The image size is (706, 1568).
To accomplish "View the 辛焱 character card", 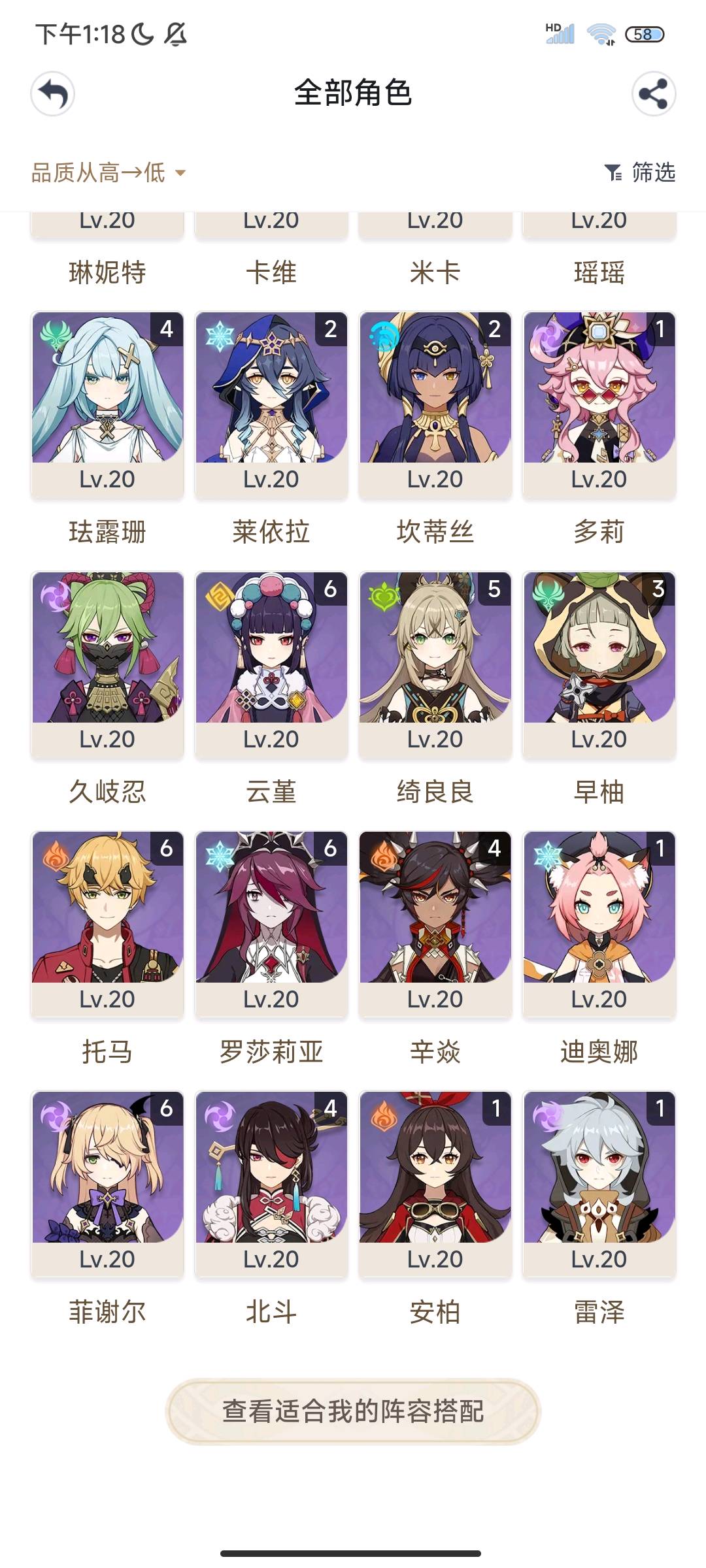I will coord(435,925).
